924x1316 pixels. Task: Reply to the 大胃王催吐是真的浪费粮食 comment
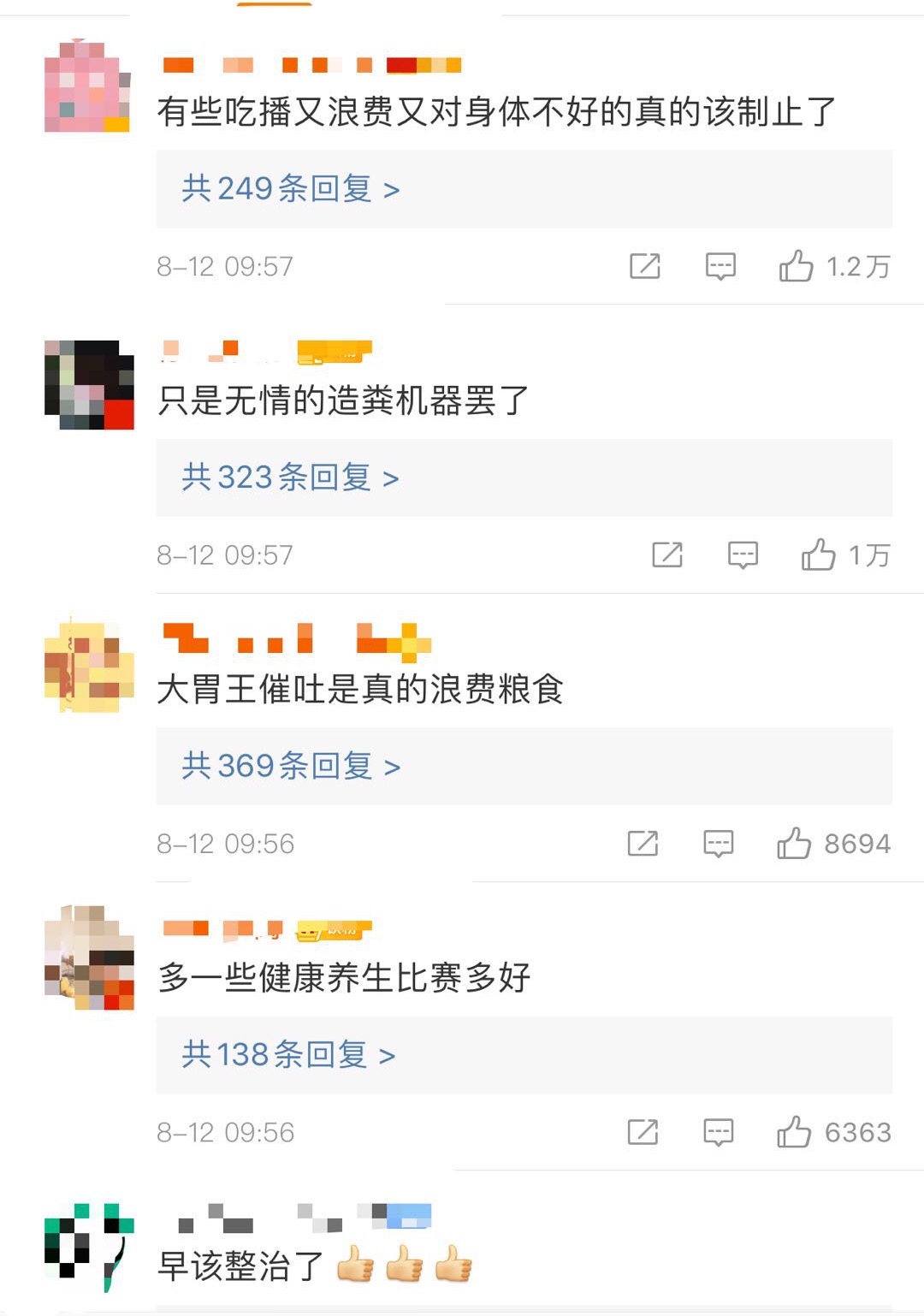718,844
